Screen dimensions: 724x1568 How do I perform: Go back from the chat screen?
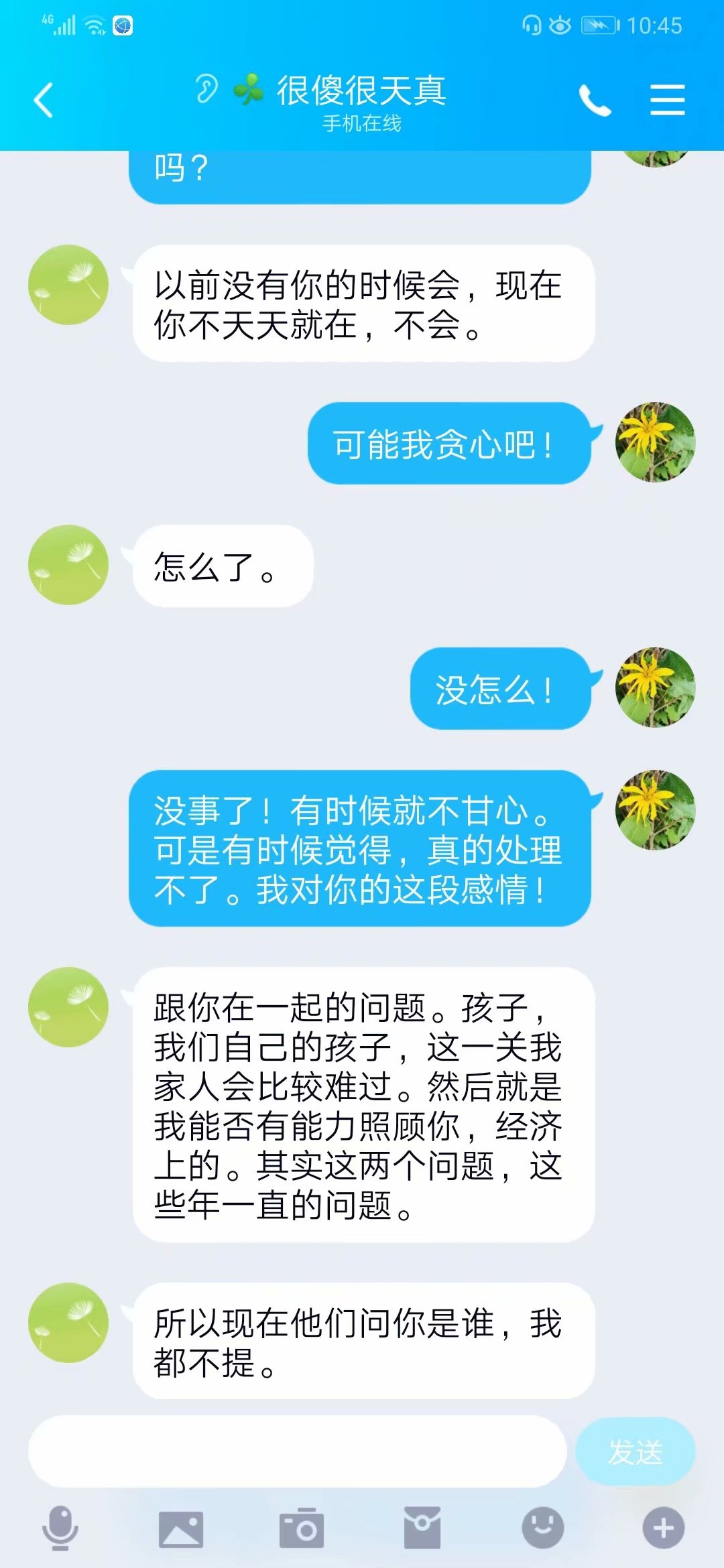(x=44, y=101)
